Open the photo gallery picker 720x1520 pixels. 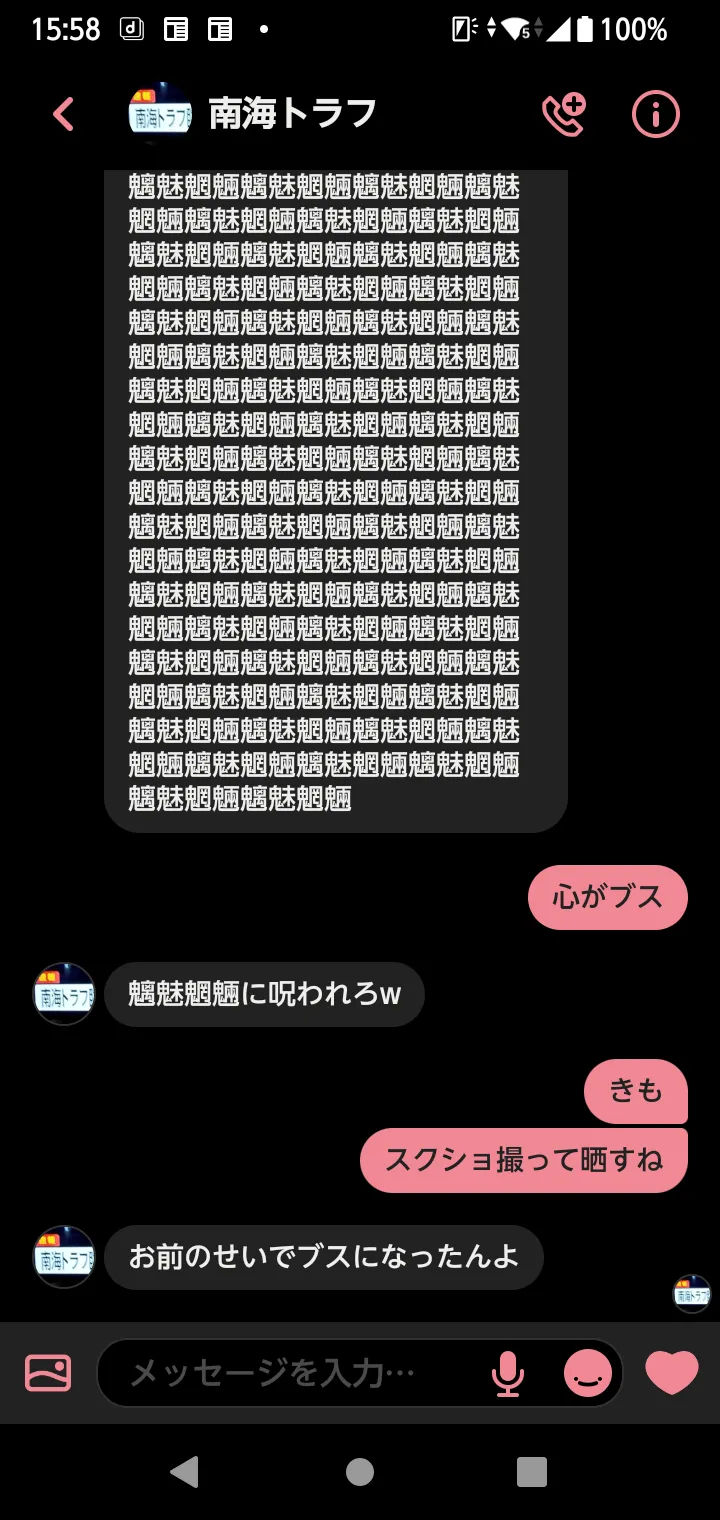[x=48, y=1373]
